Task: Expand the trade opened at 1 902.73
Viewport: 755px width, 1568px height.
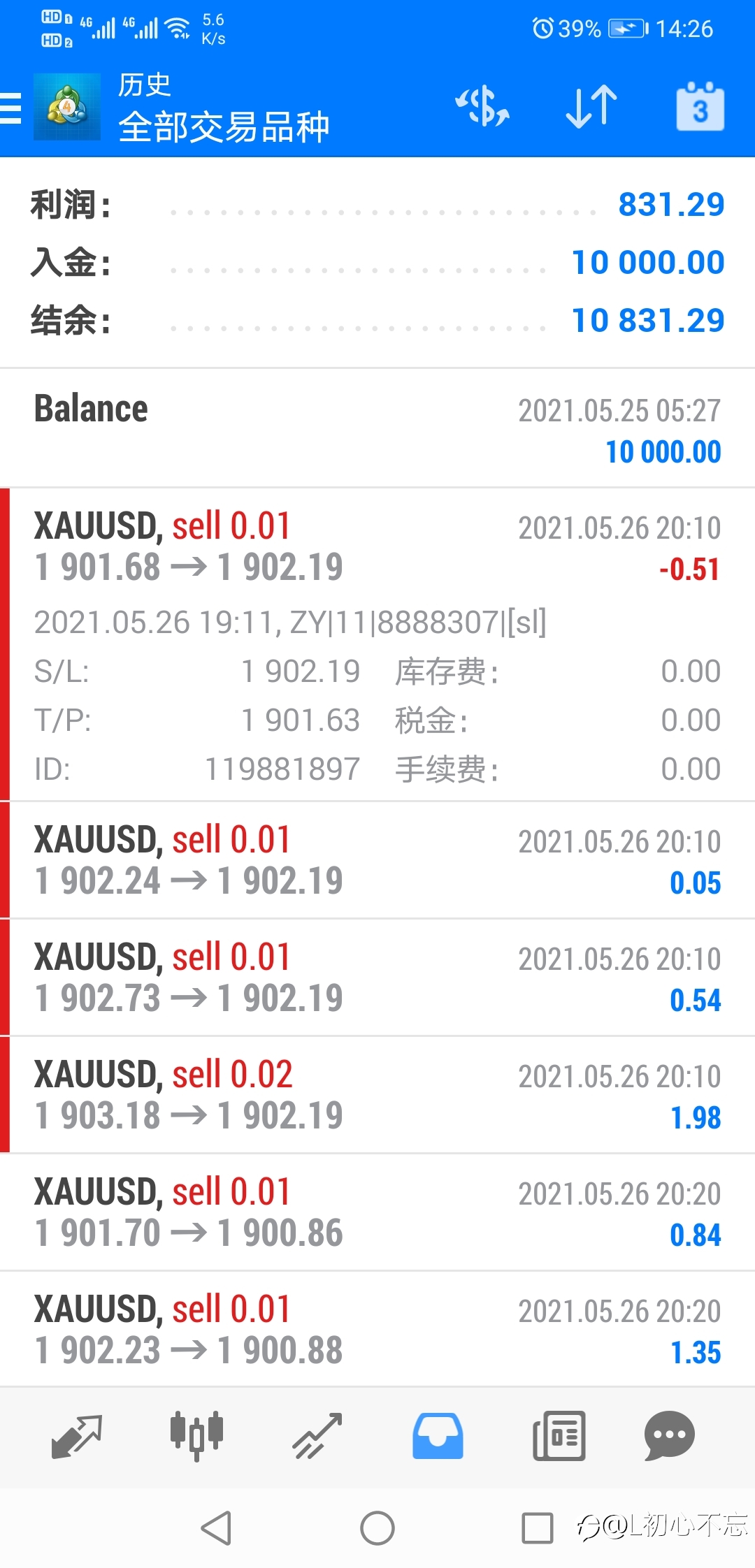Action: tap(377, 978)
